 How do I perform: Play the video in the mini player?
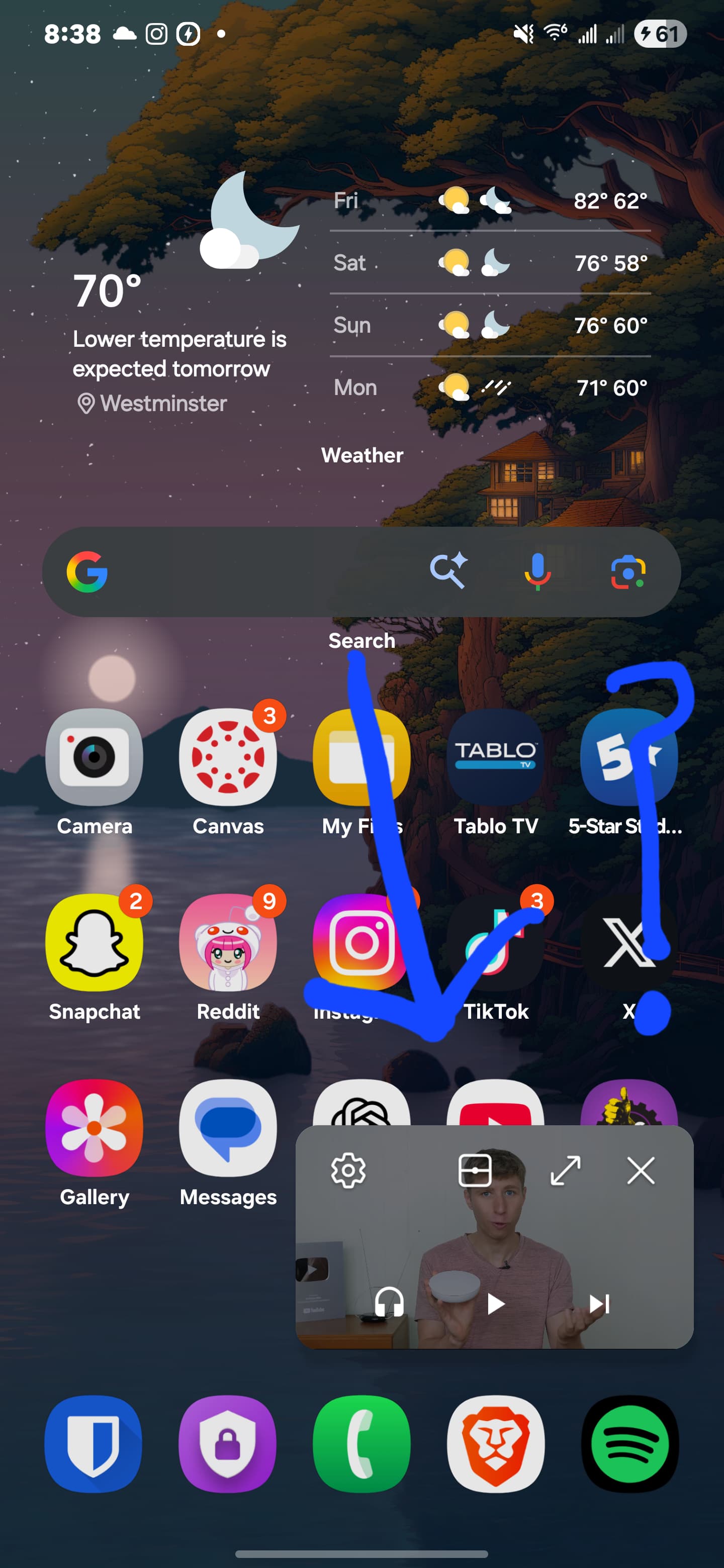tap(496, 1303)
